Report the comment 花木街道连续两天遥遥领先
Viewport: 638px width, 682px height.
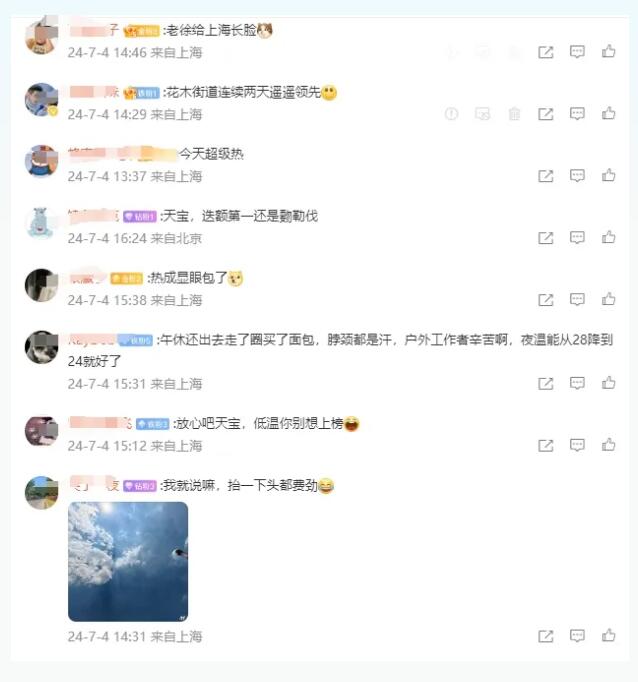451,114
